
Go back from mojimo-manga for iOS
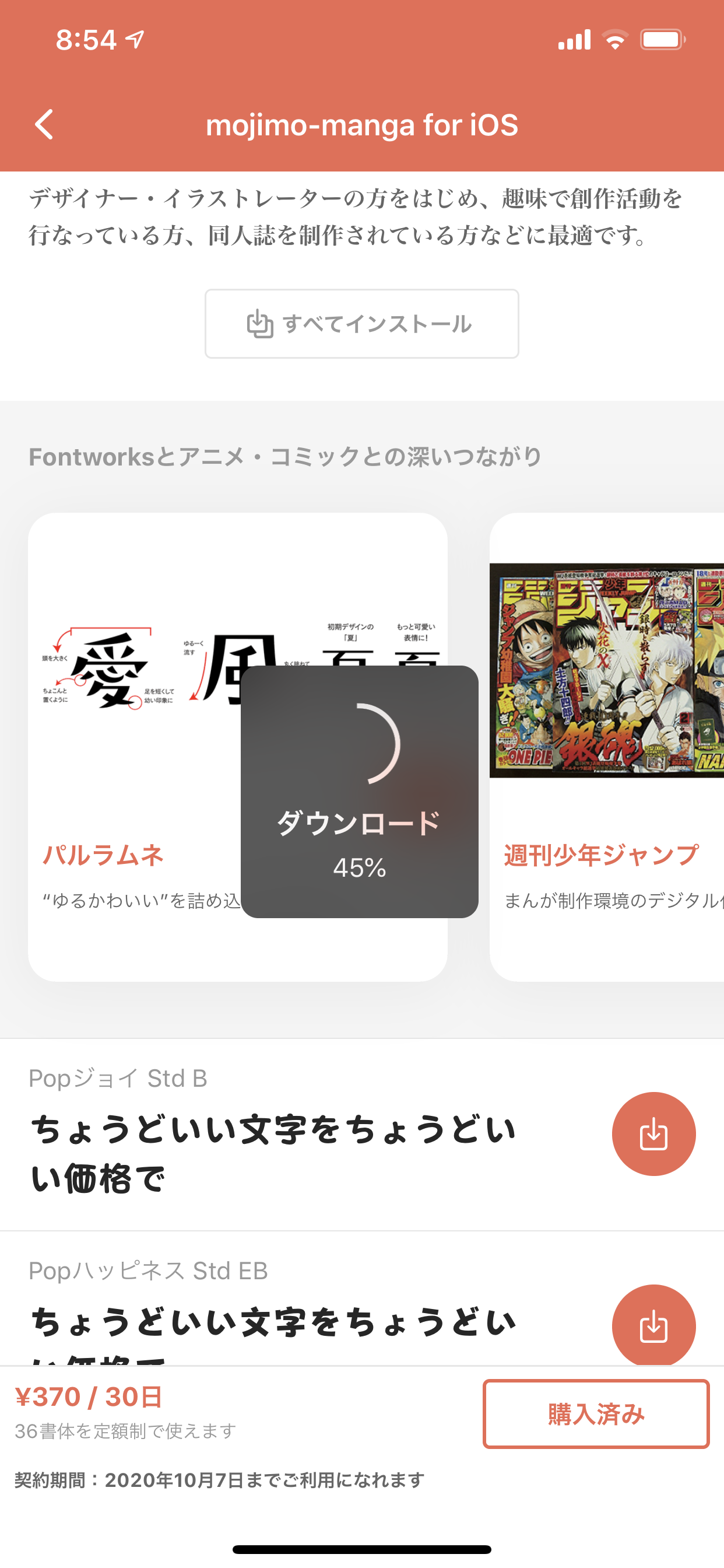click(44, 125)
